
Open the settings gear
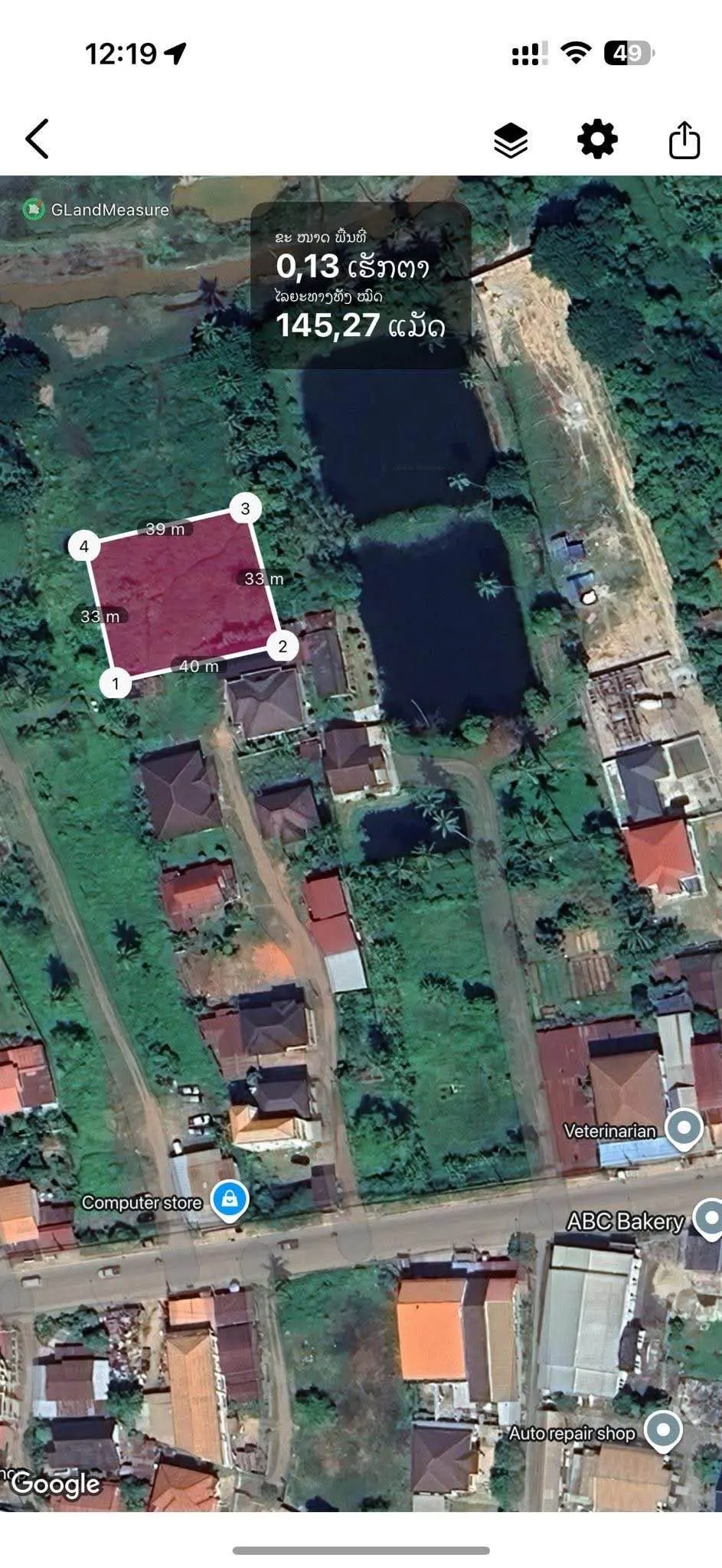(597, 139)
